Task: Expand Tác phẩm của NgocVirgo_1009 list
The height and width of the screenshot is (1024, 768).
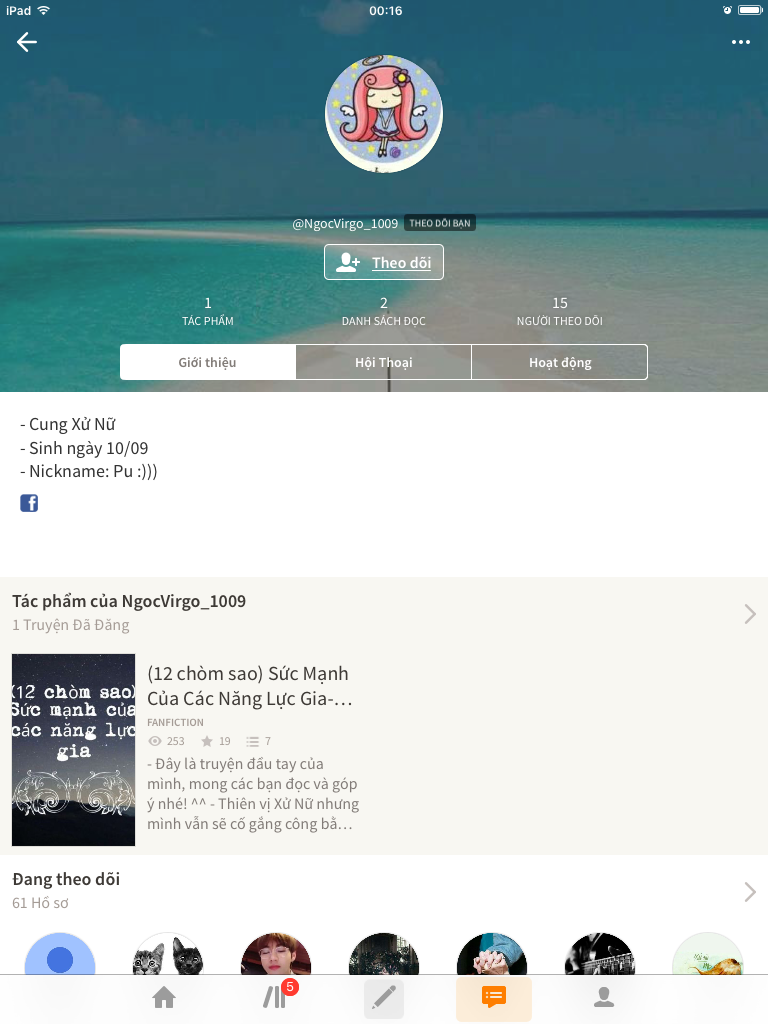Action: pos(750,613)
